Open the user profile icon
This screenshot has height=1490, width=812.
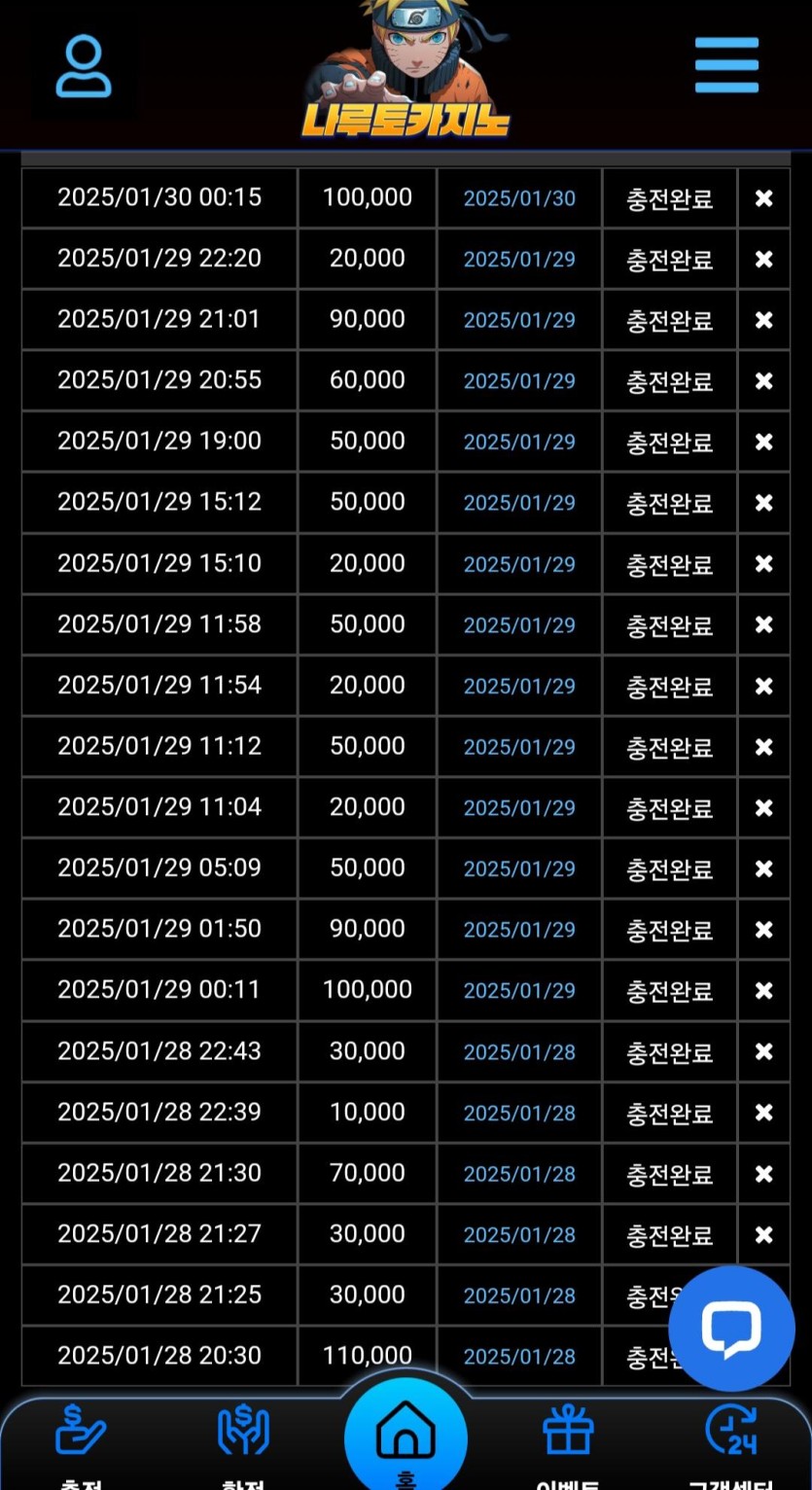click(84, 66)
